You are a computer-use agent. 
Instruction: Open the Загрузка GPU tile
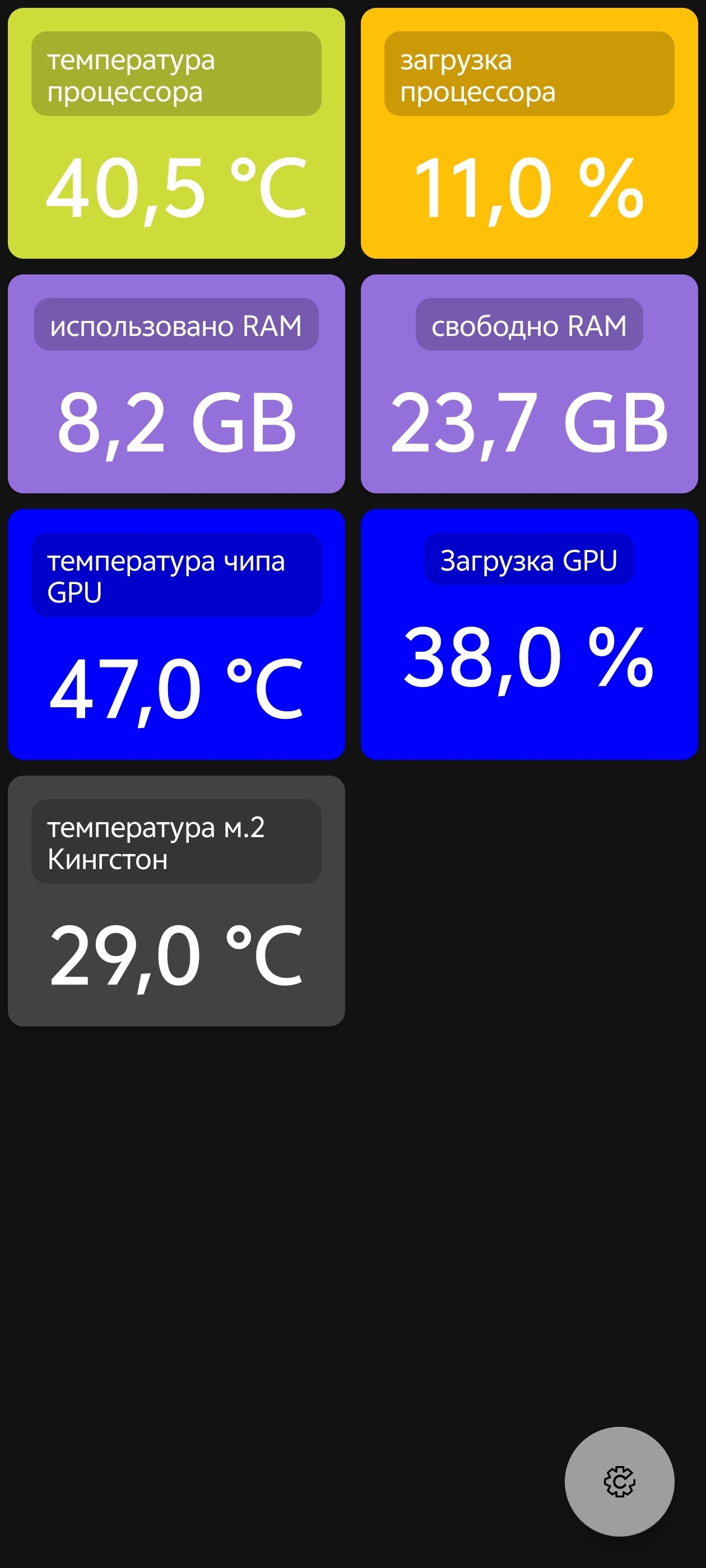pyautogui.click(x=529, y=634)
